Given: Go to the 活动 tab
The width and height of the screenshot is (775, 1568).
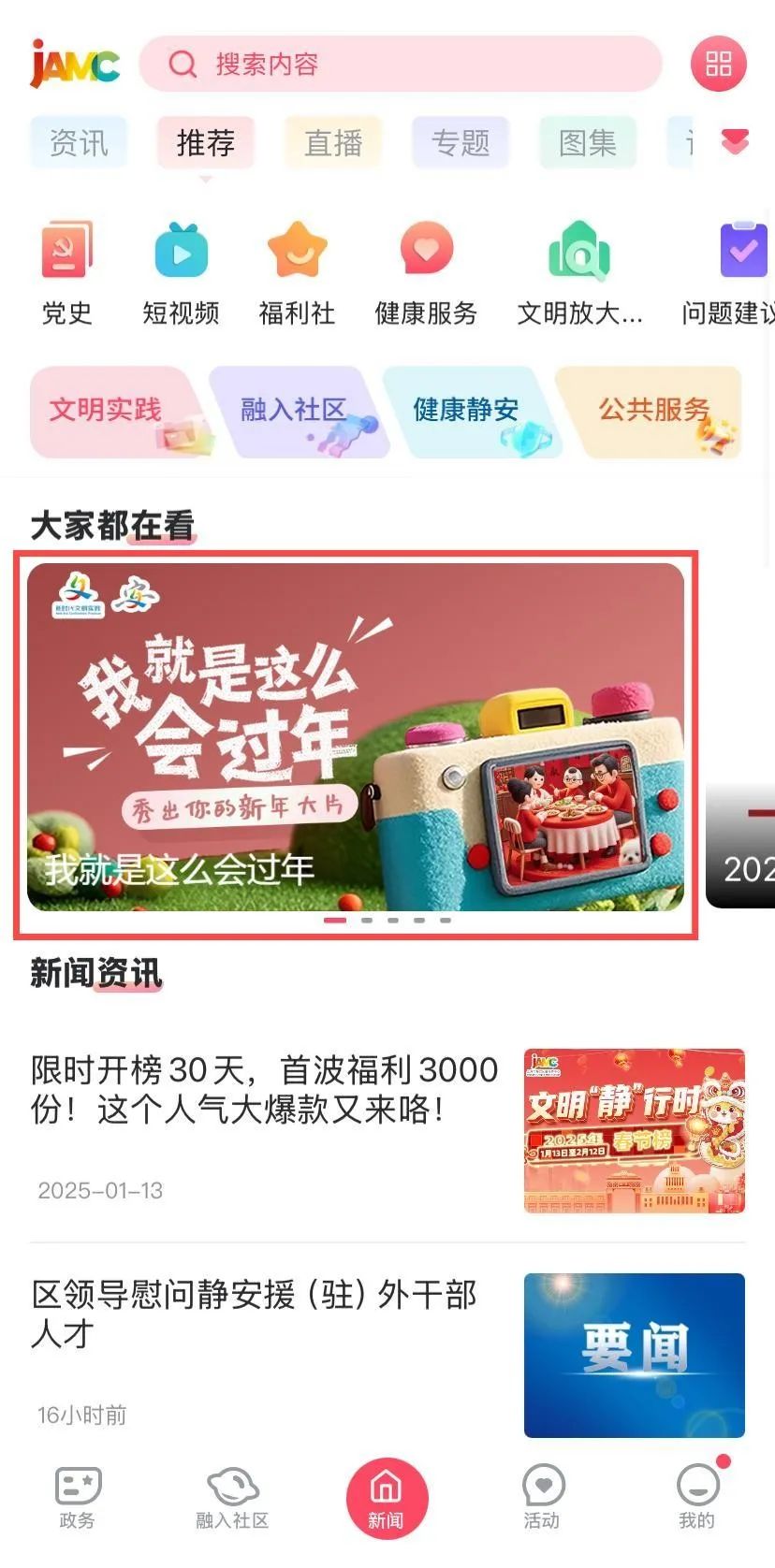Looking at the screenshot, I should (x=542, y=1498).
